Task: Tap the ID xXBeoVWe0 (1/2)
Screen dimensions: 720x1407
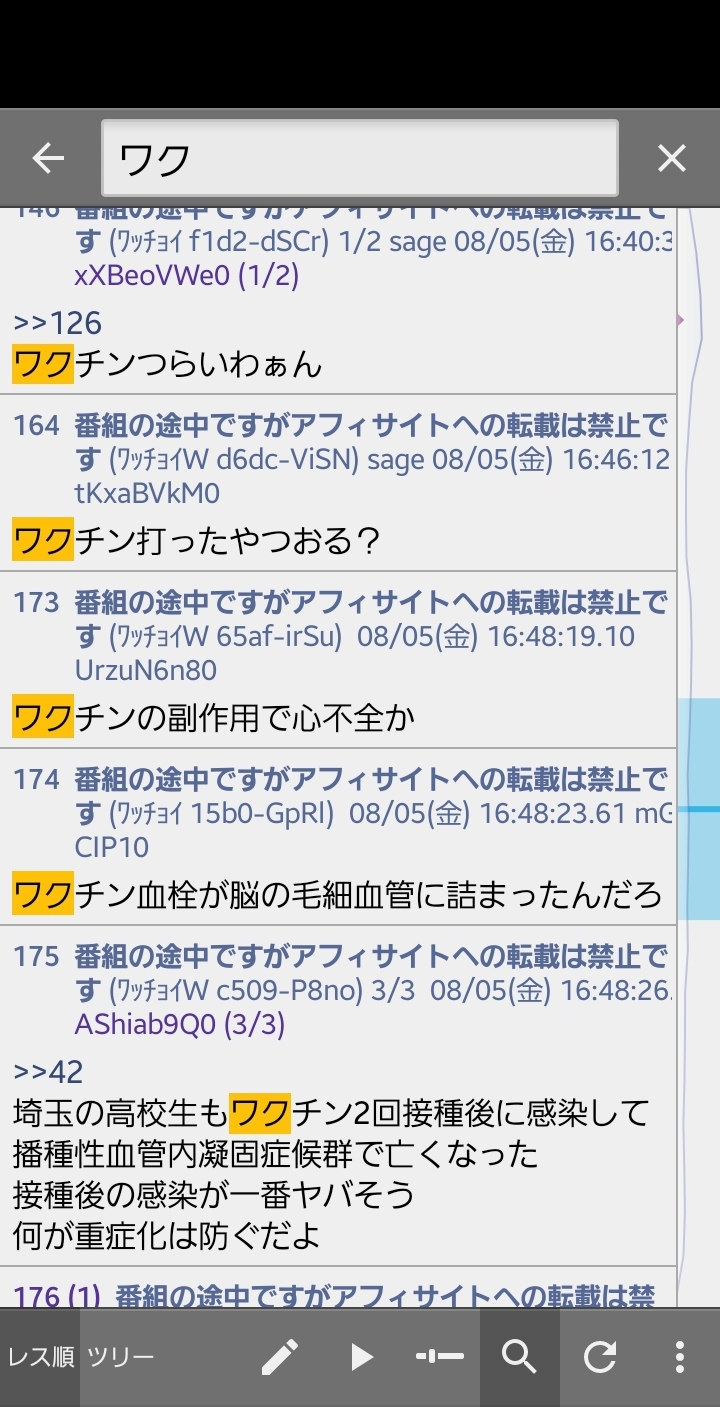Action: [x=186, y=275]
